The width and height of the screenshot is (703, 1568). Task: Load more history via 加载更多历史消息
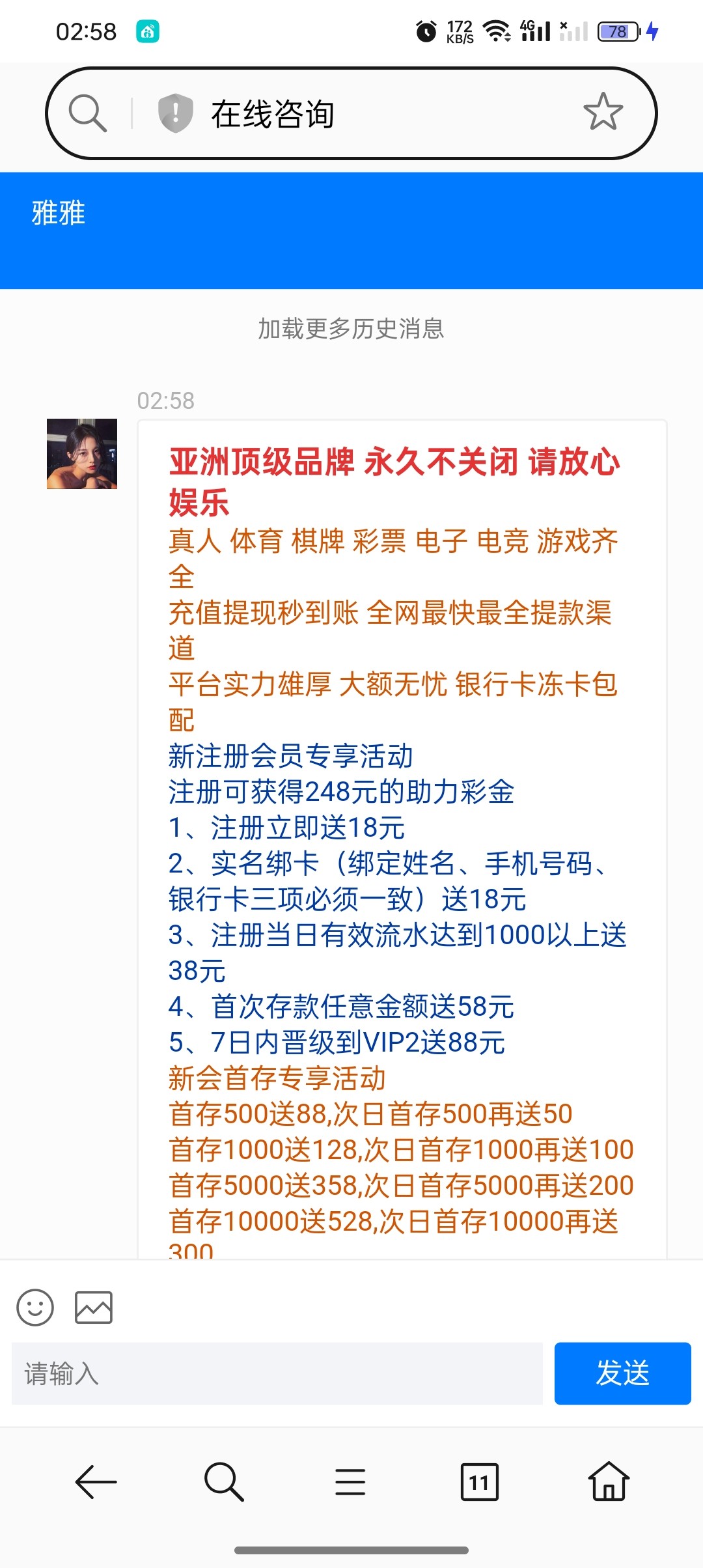[351, 329]
